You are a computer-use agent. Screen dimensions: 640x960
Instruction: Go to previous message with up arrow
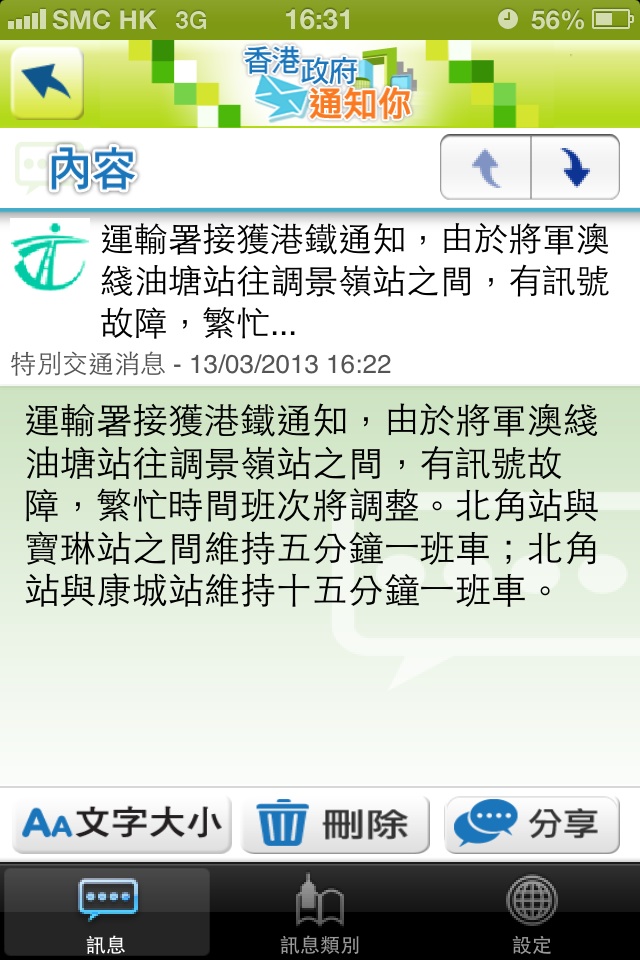[486, 167]
